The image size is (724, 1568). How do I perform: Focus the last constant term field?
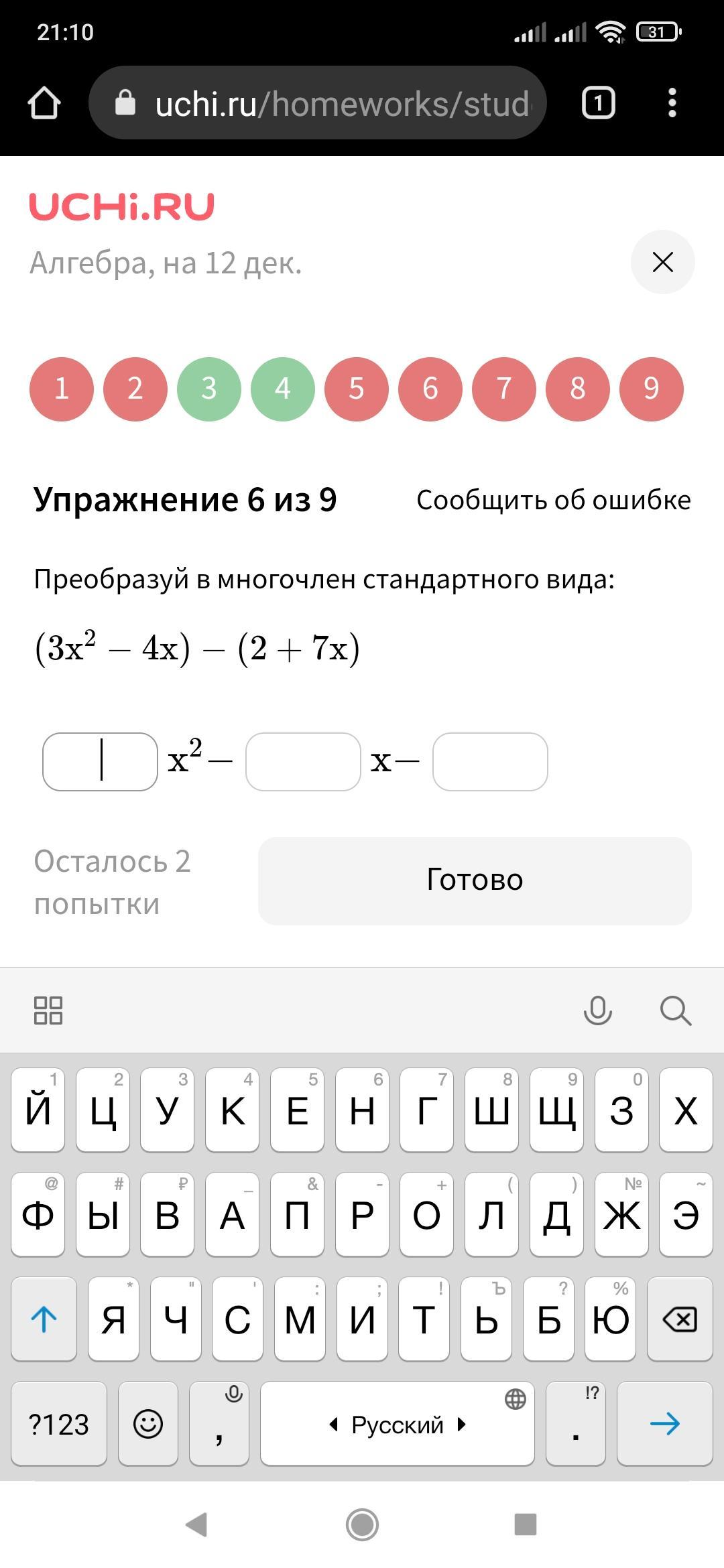(490, 762)
